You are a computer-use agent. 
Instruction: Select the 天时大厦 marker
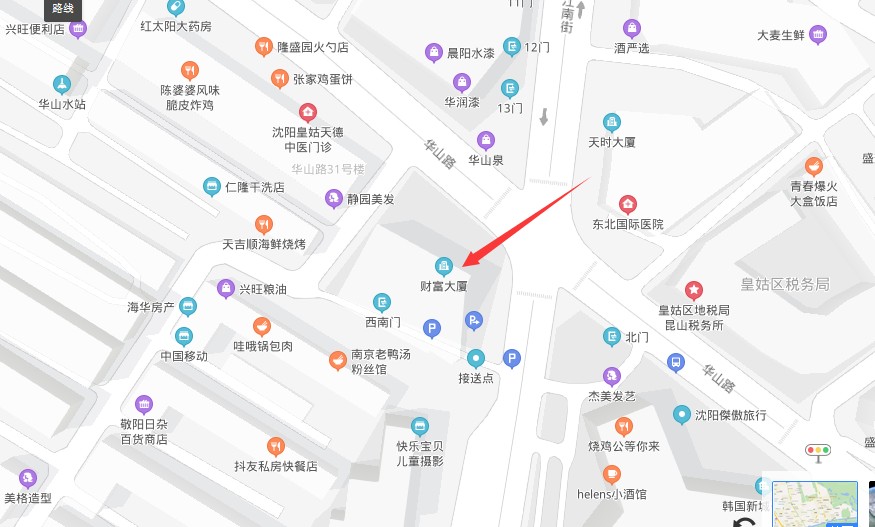point(611,122)
